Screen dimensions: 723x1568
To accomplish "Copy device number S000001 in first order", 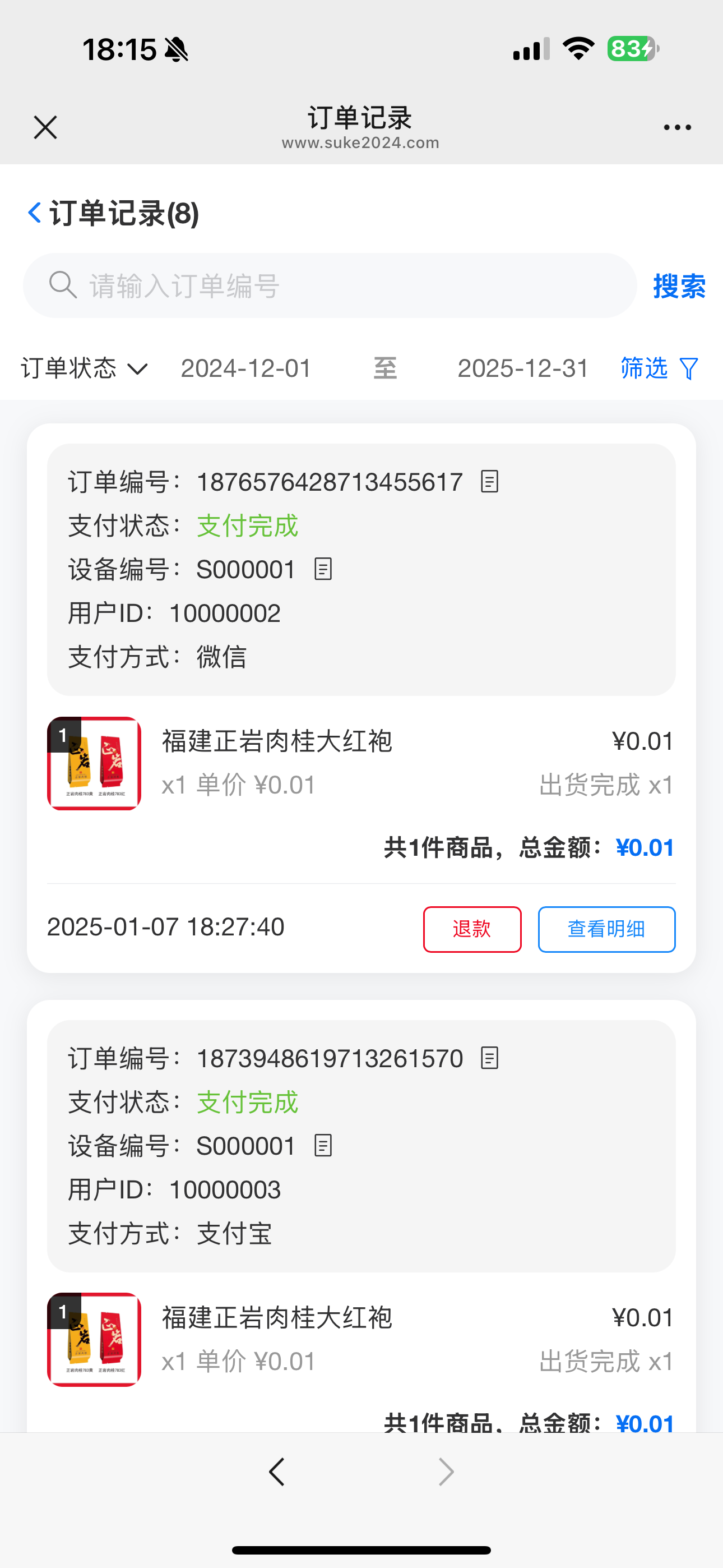I will pos(323,569).
